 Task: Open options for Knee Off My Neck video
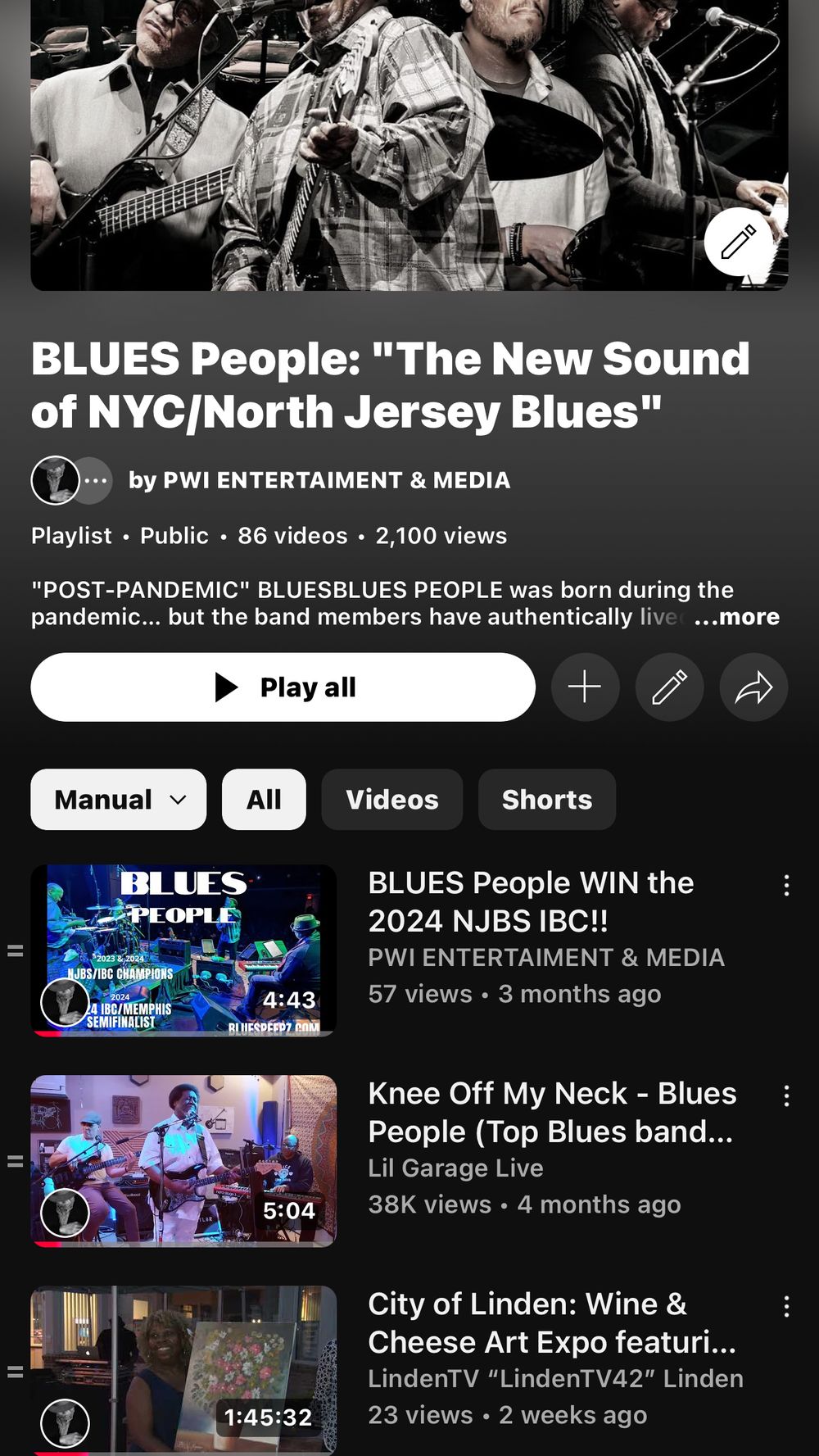(x=786, y=1095)
